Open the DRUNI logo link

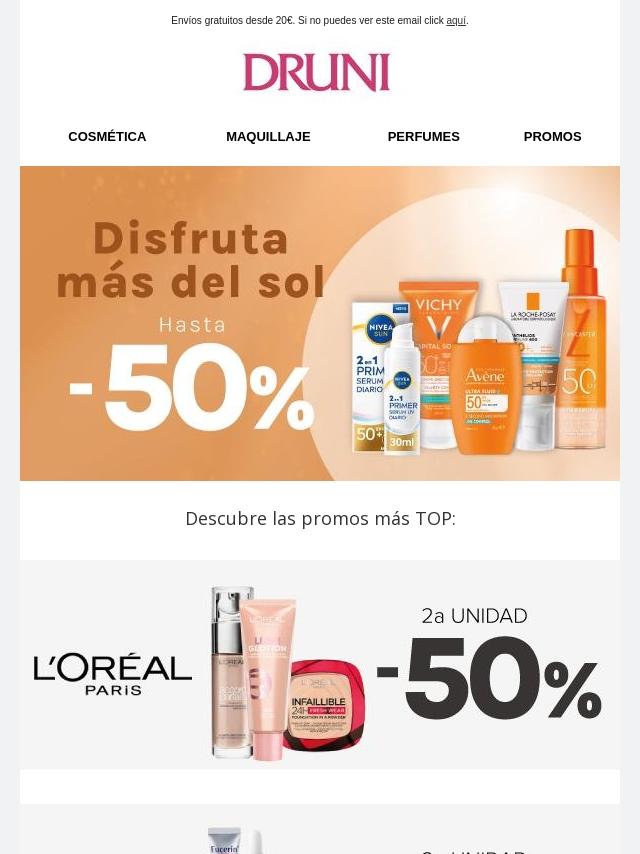tap(316, 73)
